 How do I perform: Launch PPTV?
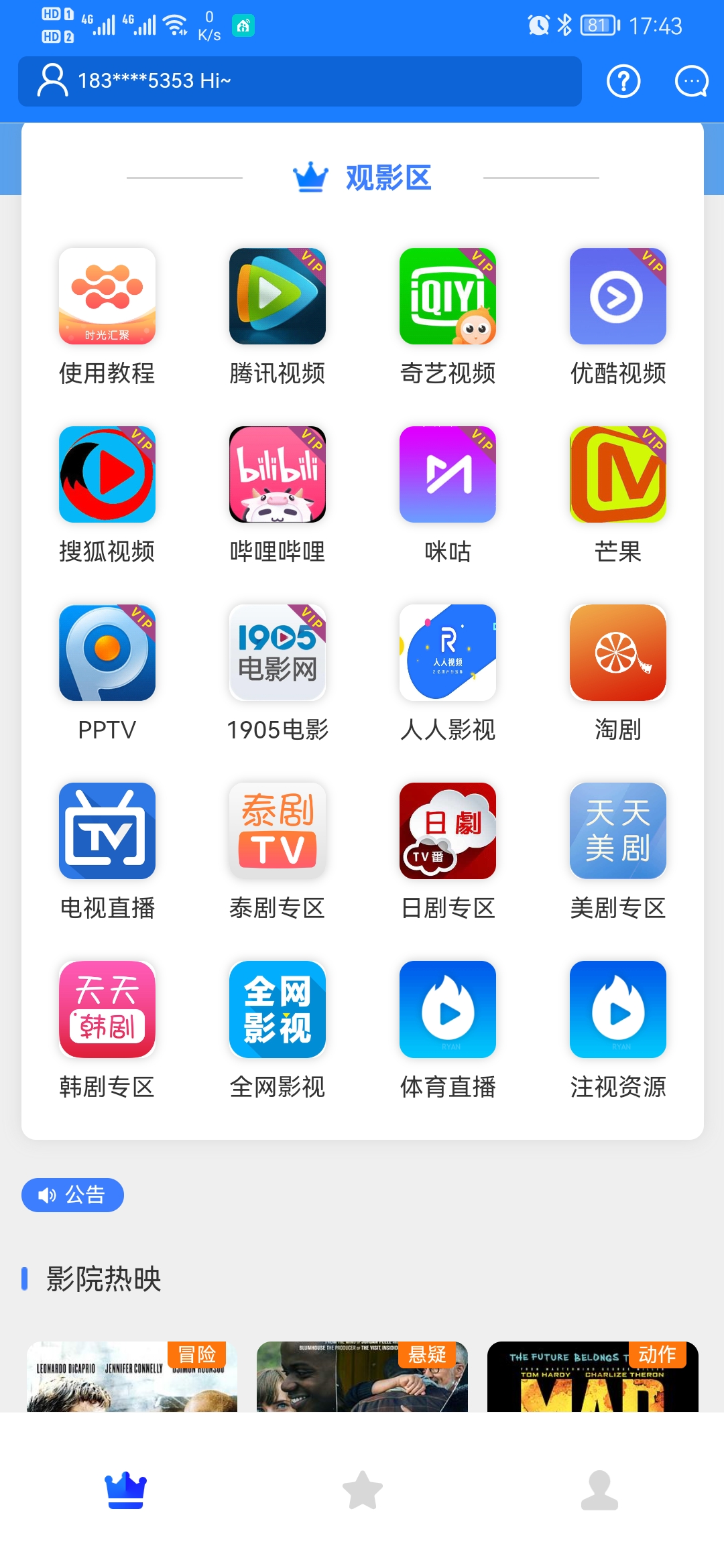coord(107,673)
